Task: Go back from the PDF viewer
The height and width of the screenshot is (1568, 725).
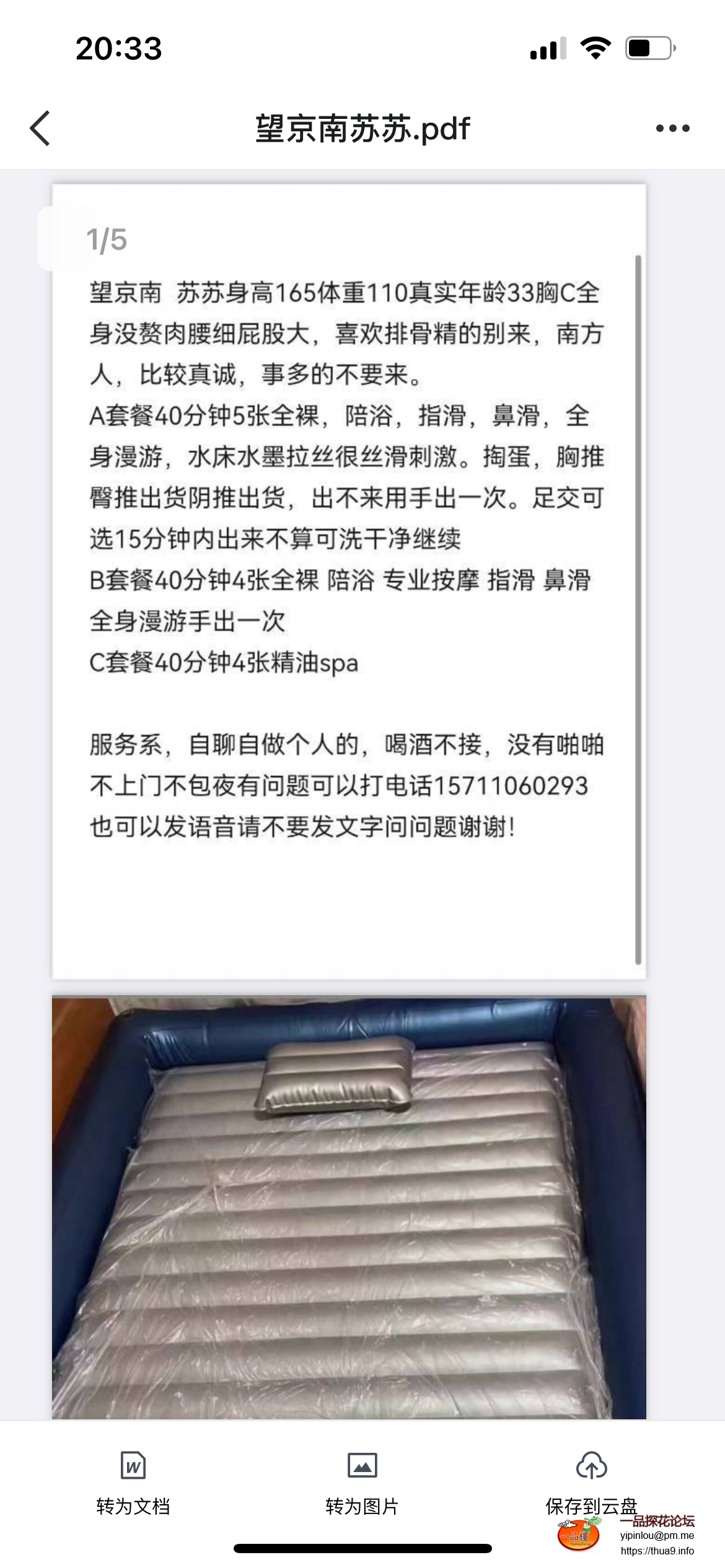Action: (x=40, y=129)
